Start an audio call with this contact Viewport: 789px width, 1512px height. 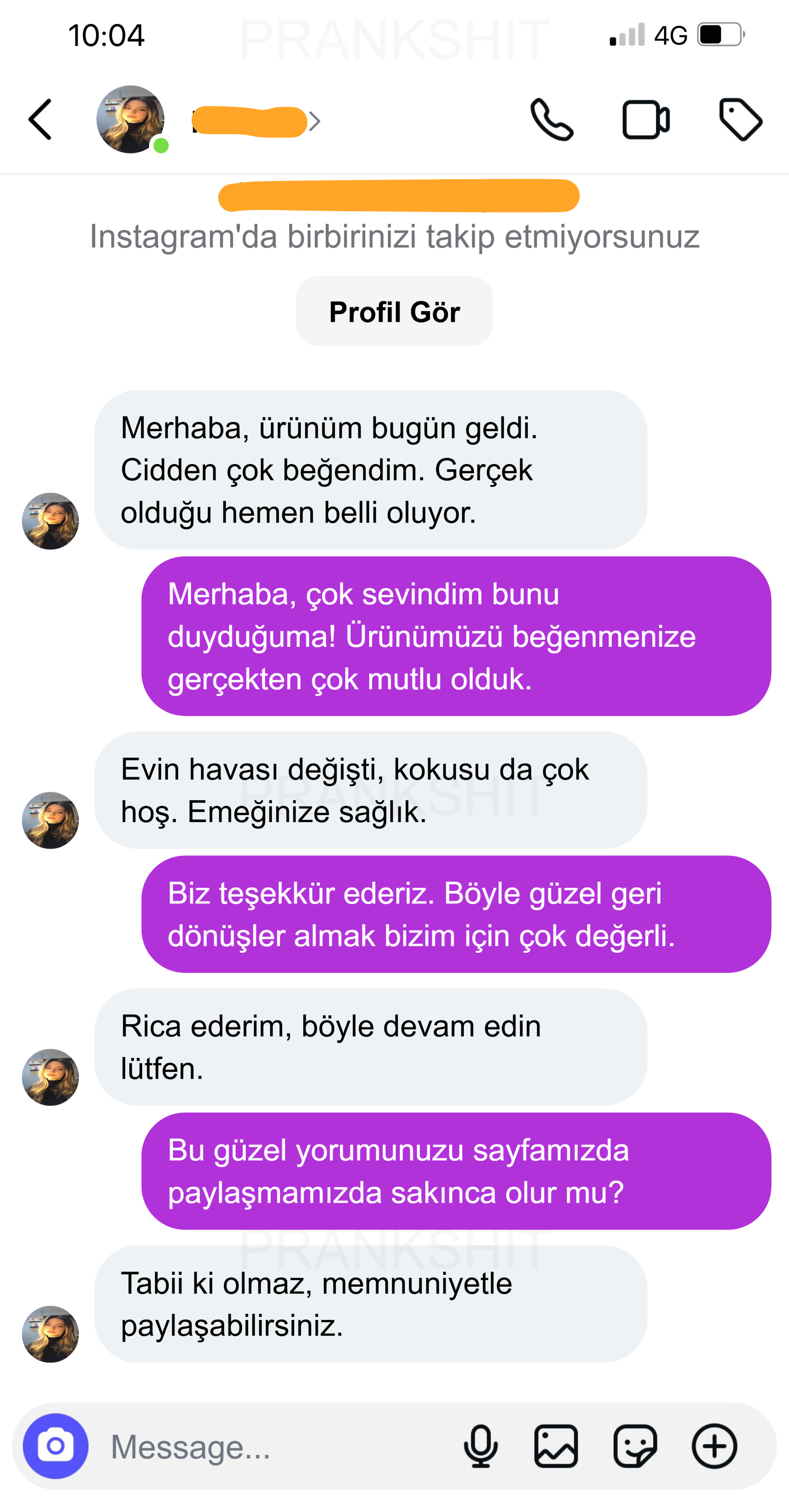pyautogui.click(x=551, y=120)
